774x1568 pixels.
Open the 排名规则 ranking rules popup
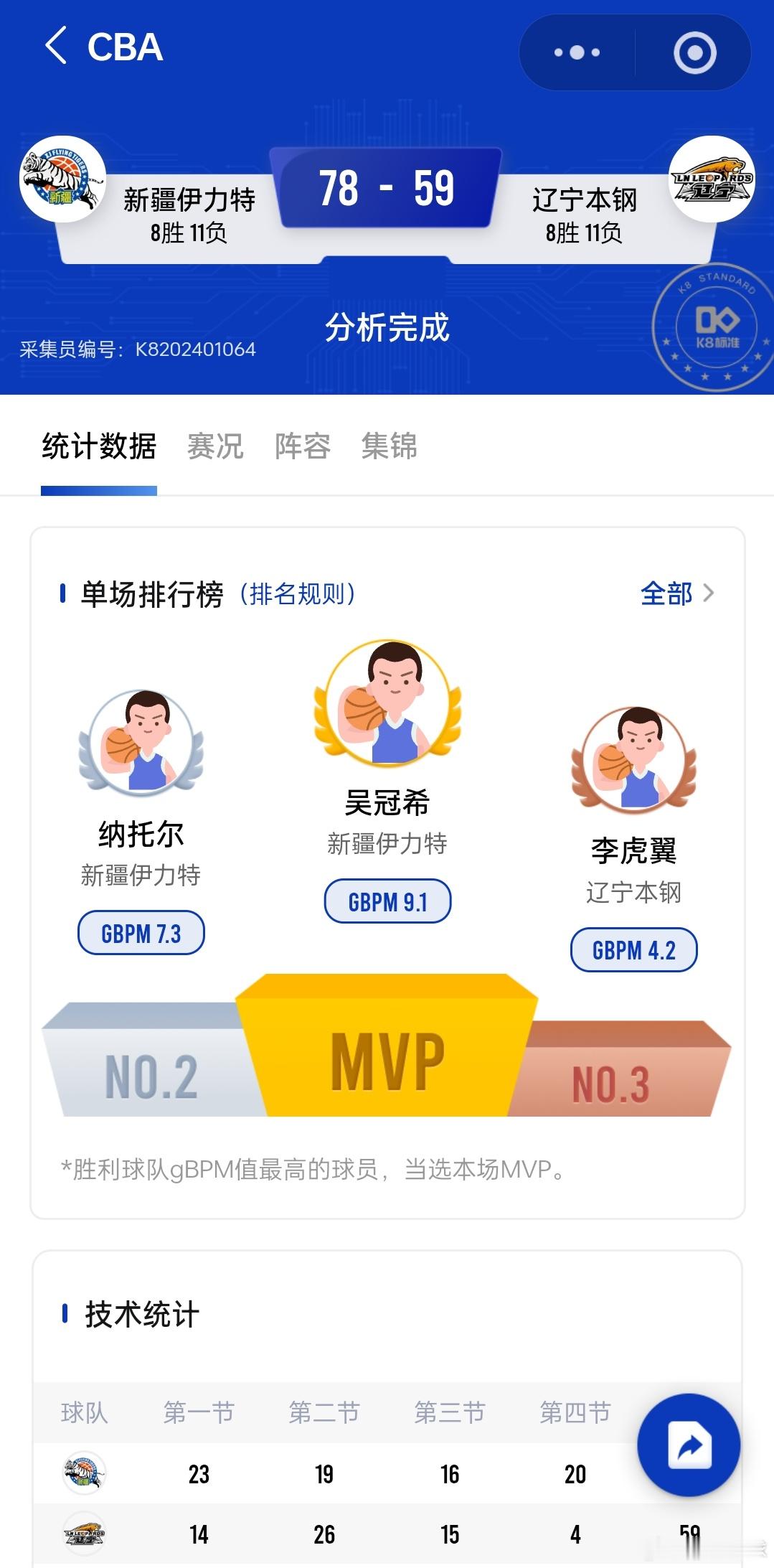(299, 593)
